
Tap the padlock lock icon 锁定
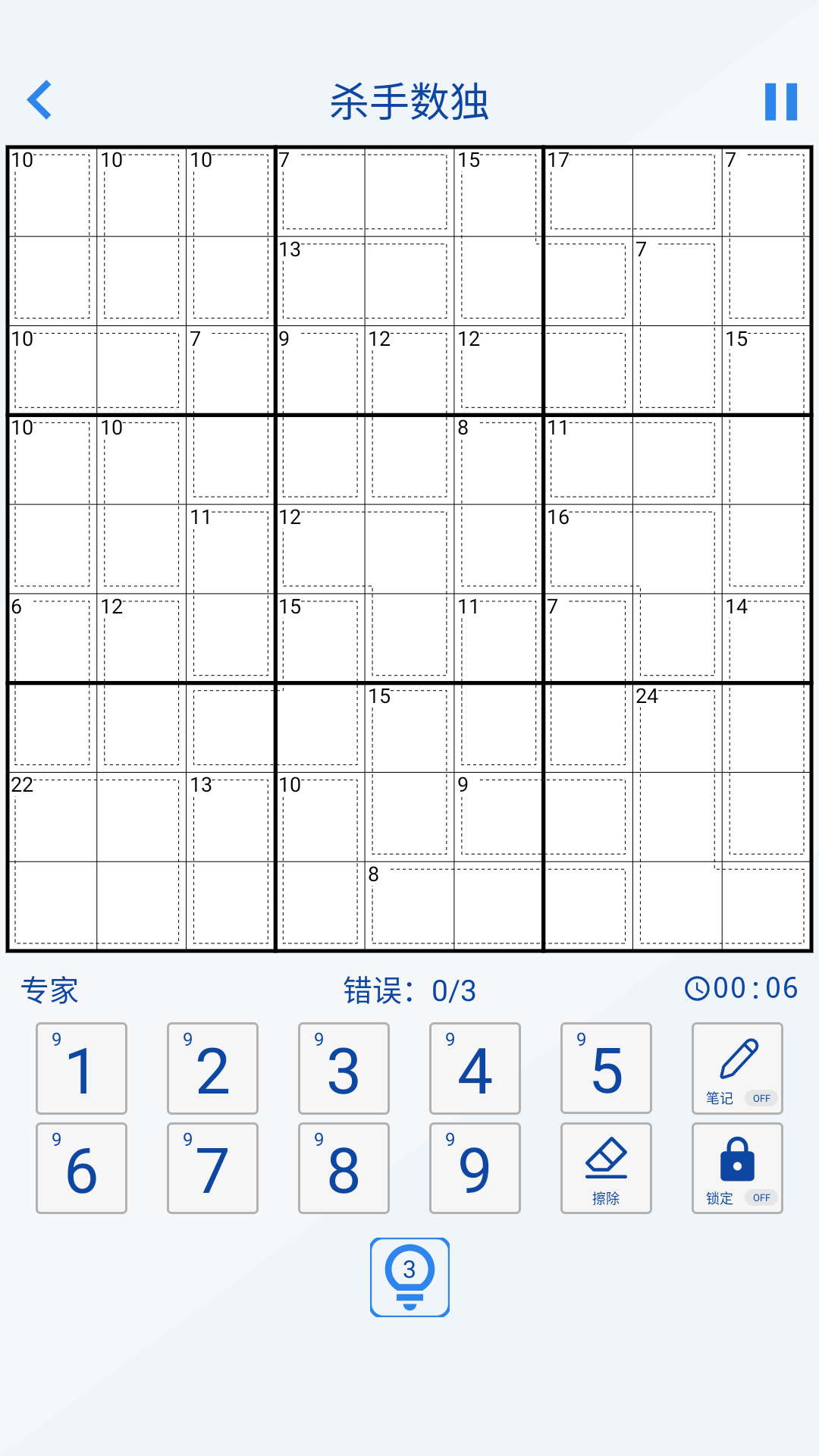pos(737,1159)
